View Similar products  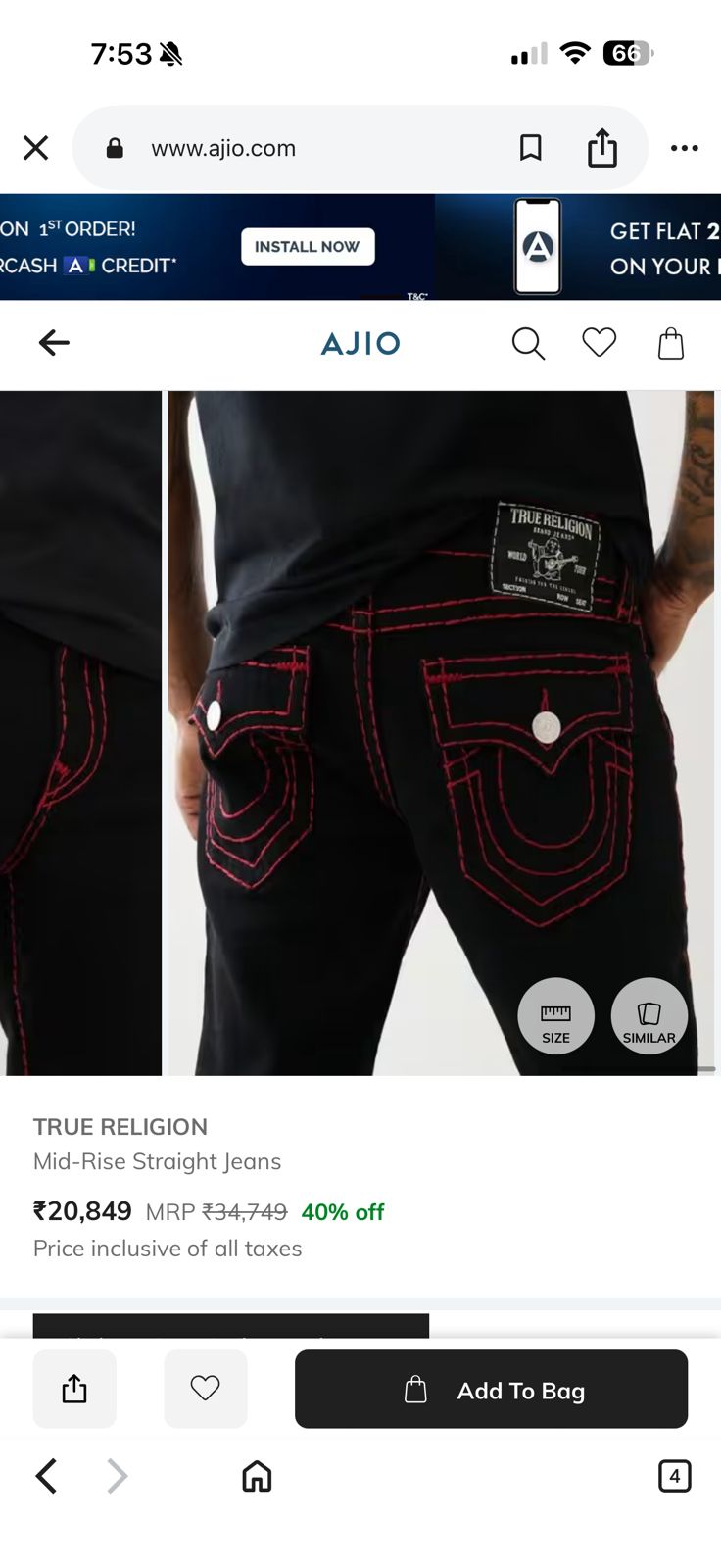649,1016
